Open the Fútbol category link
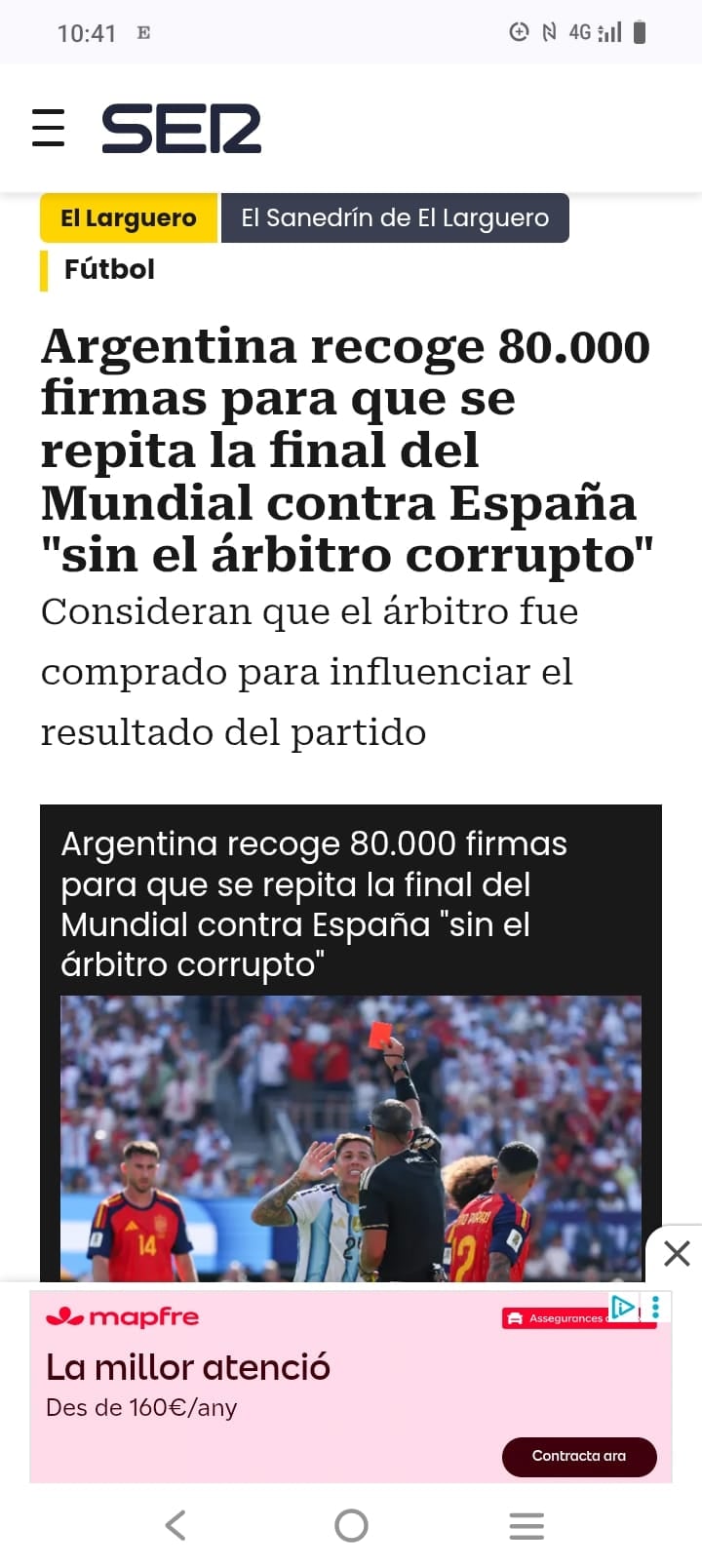The image size is (702, 1568). pos(109,269)
